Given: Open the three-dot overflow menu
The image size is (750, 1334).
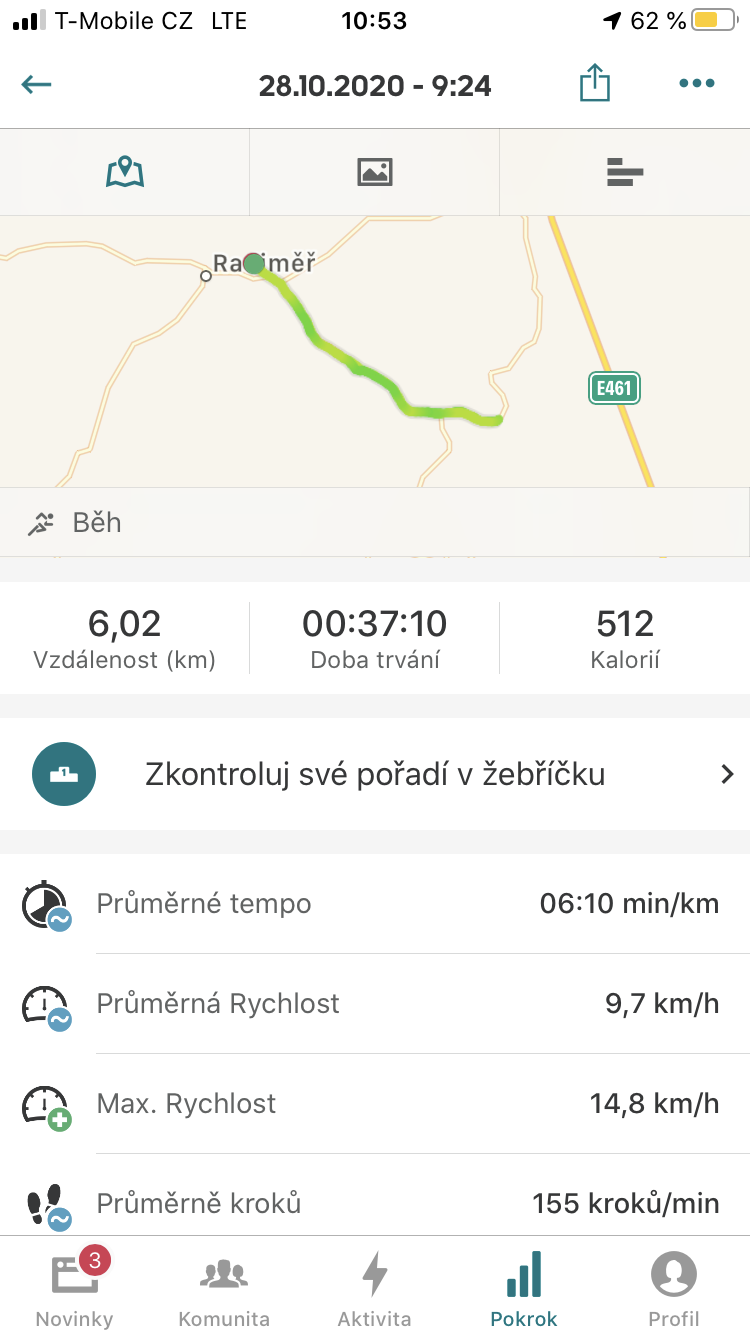Looking at the screenshot, I should [x=697, y=84].
